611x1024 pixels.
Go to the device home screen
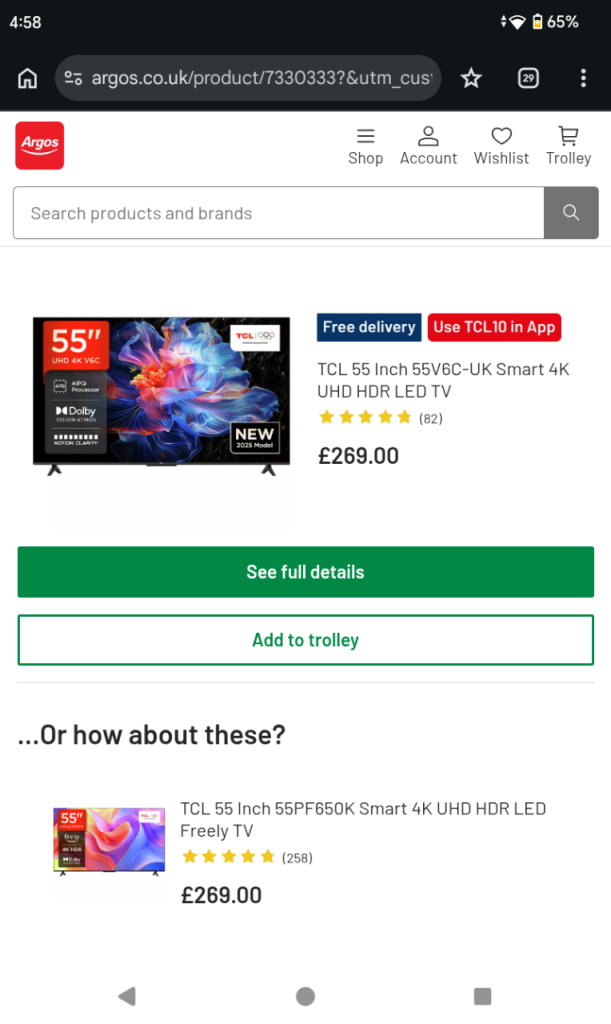point(305,996)
